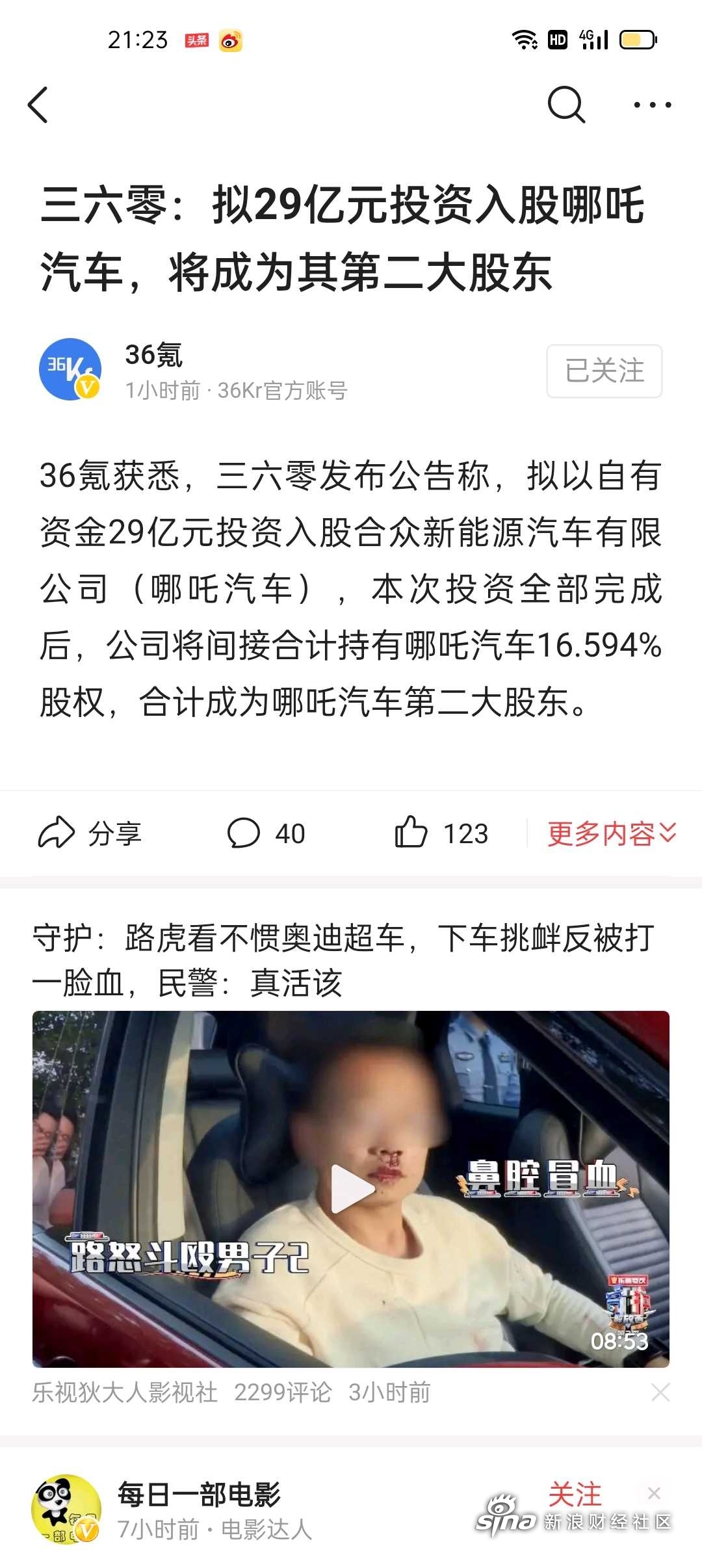Open the 守护：路虎看不惯奥迪超车 video title
Viewport: 702px width, 1568px height.
[x=343, y=960]
